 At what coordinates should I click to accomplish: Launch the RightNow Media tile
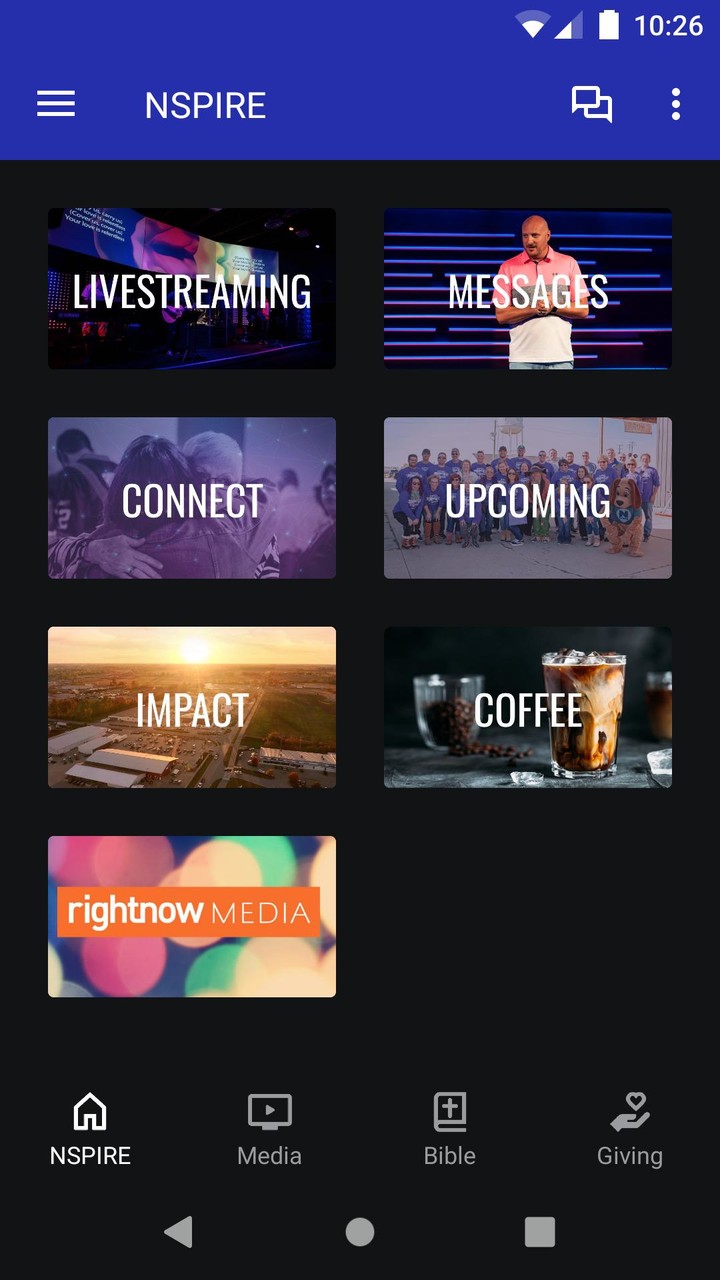[192, 916]
